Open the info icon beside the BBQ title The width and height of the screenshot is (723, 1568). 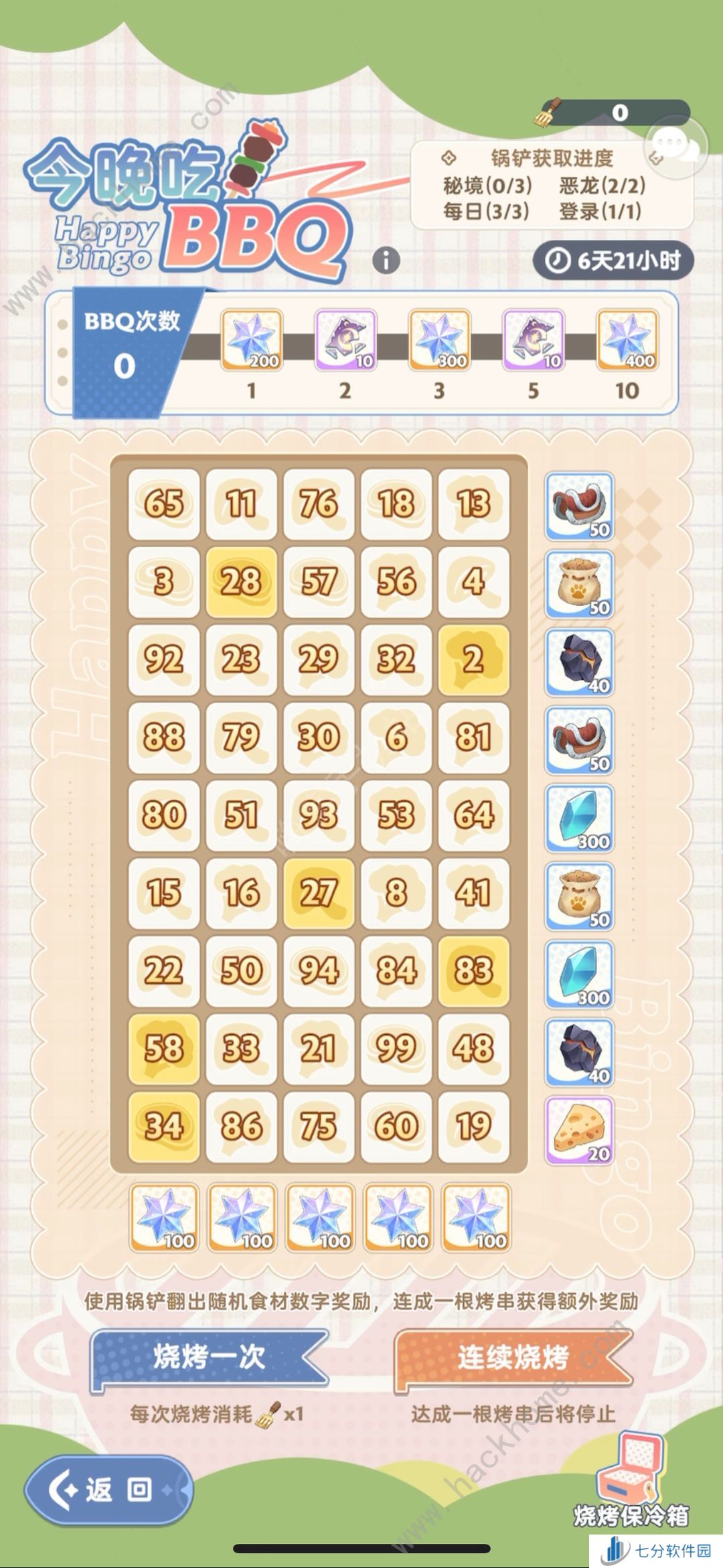click(x=386, y=260)
